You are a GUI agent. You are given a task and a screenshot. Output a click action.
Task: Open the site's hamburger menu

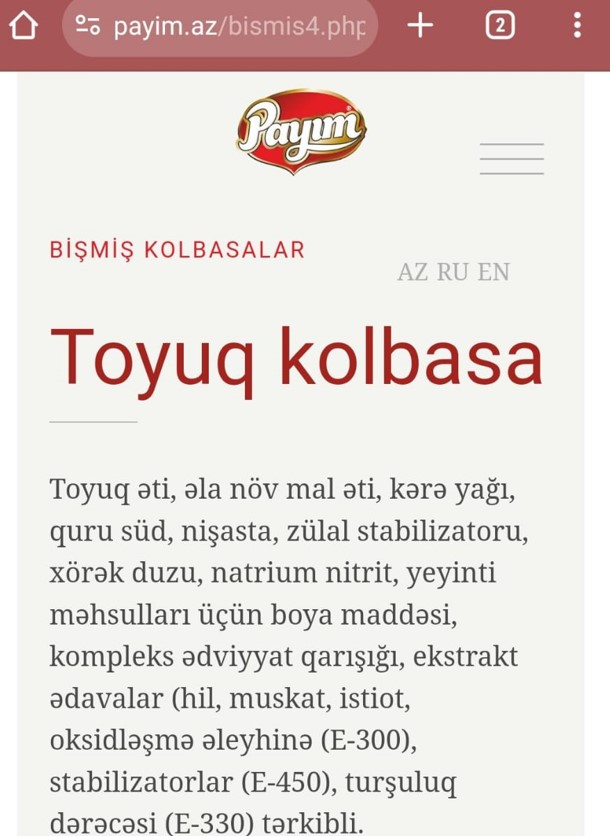[x=511, y=159]
